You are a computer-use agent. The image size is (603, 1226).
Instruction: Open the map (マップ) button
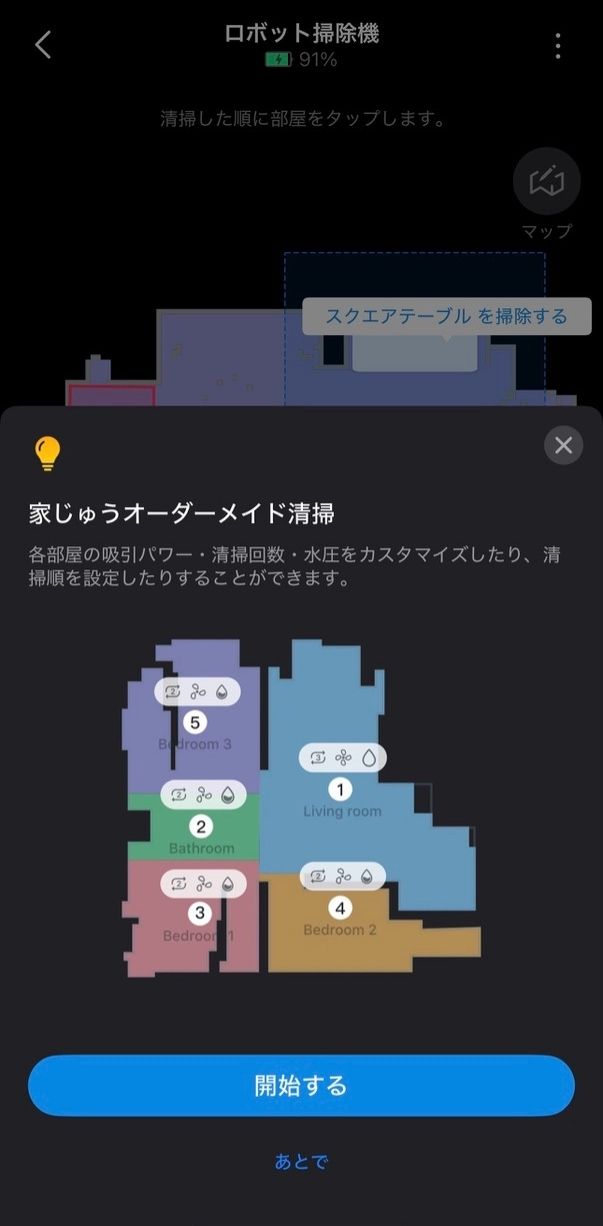(546, 182)
